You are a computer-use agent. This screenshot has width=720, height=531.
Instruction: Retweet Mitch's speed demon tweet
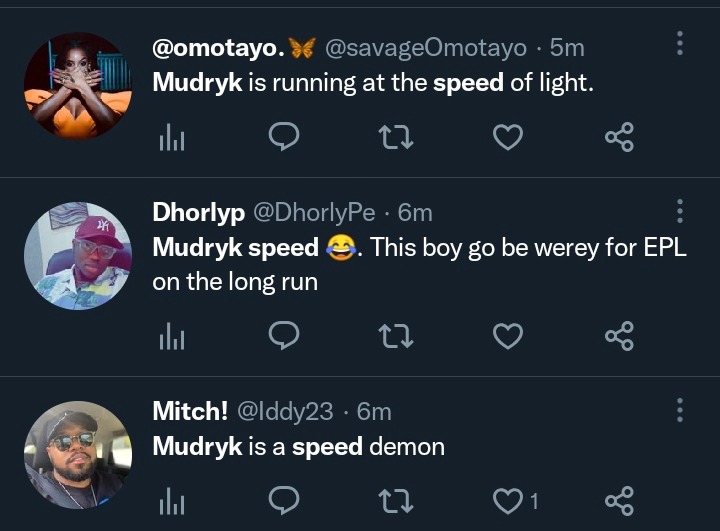[397, 500]
